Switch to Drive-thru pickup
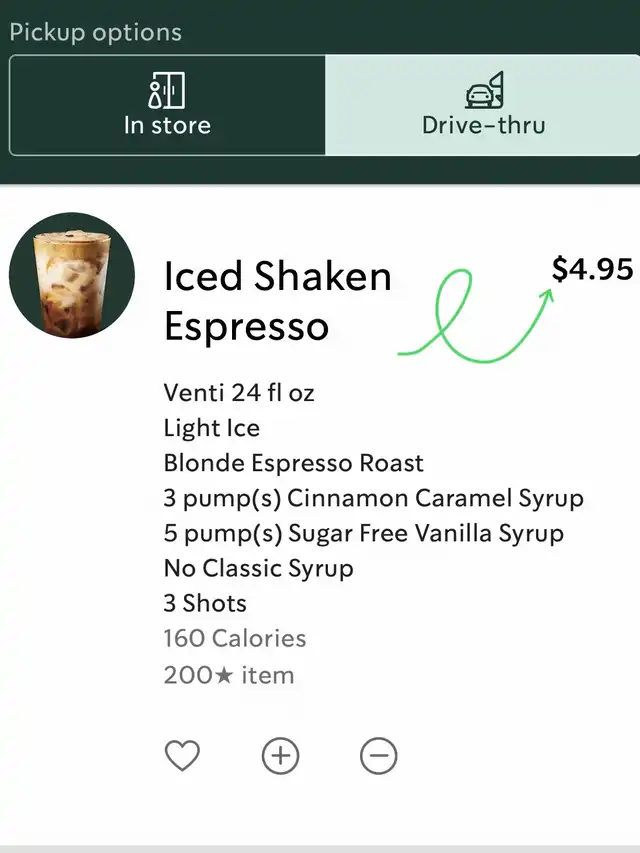This screenshot has width=640, height=853. click(x=483, y=105)
